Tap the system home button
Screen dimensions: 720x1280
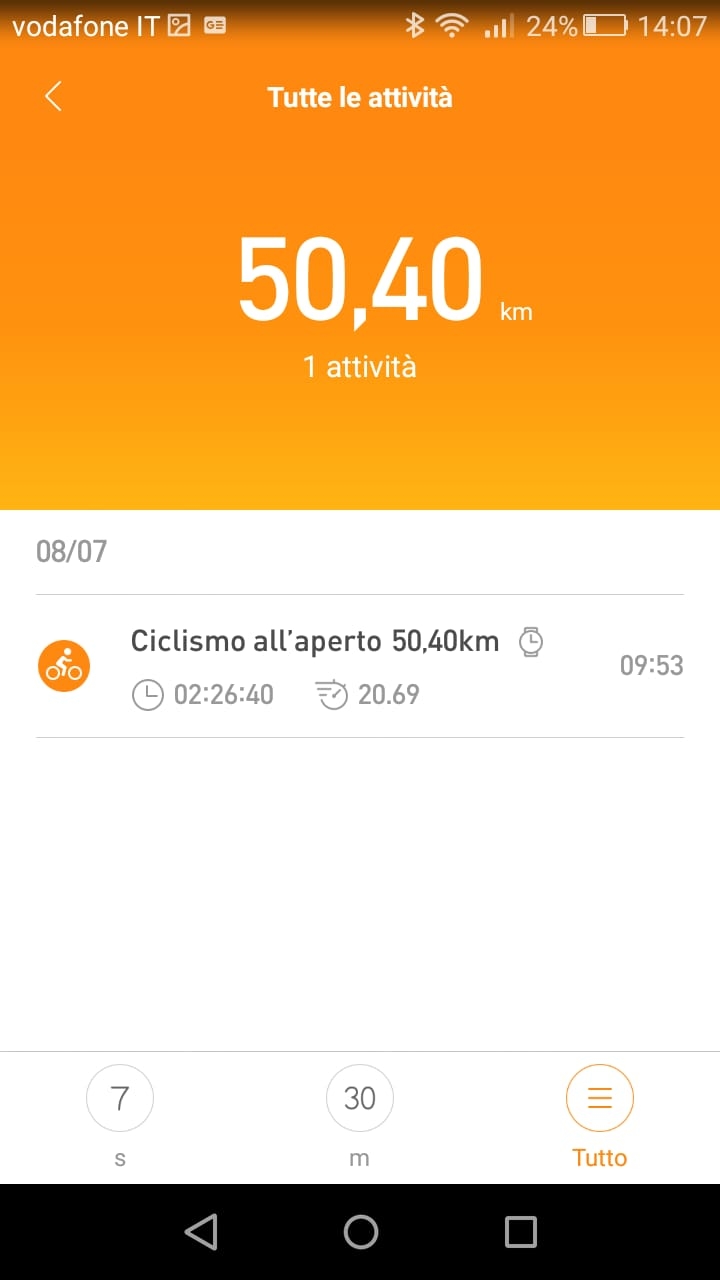point(361,1232)
